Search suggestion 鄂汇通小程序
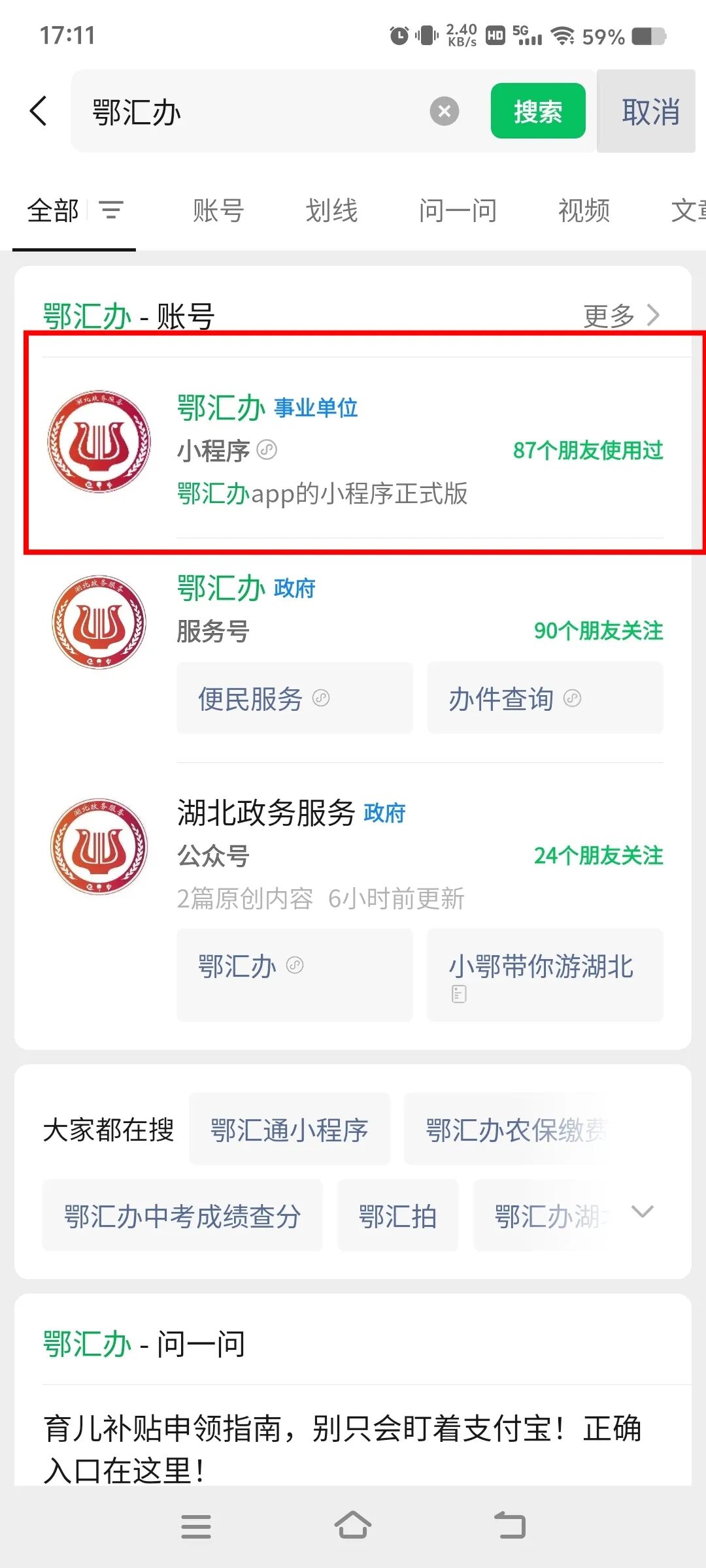 [290, 1130]
